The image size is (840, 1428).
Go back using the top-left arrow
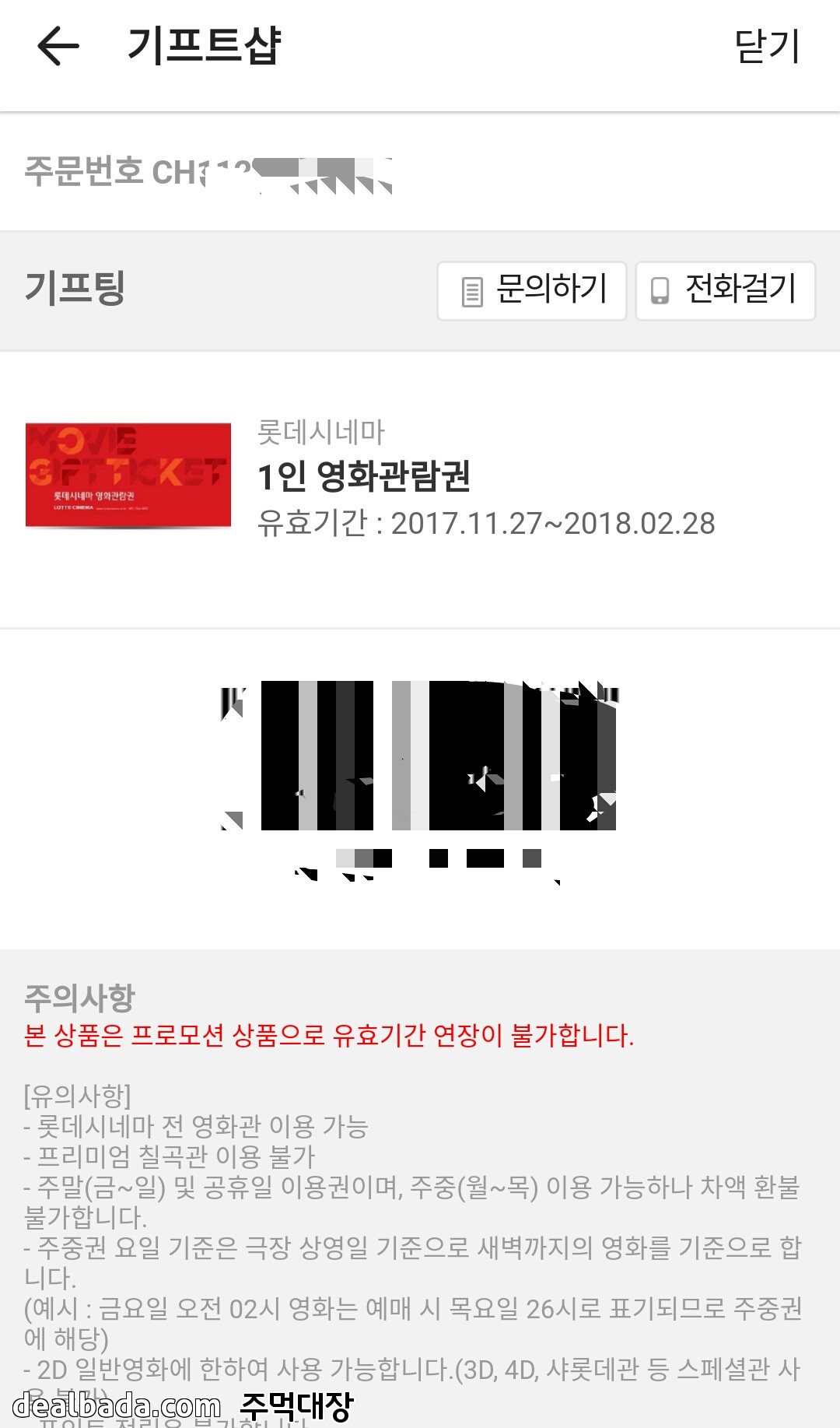click(58, 46)
